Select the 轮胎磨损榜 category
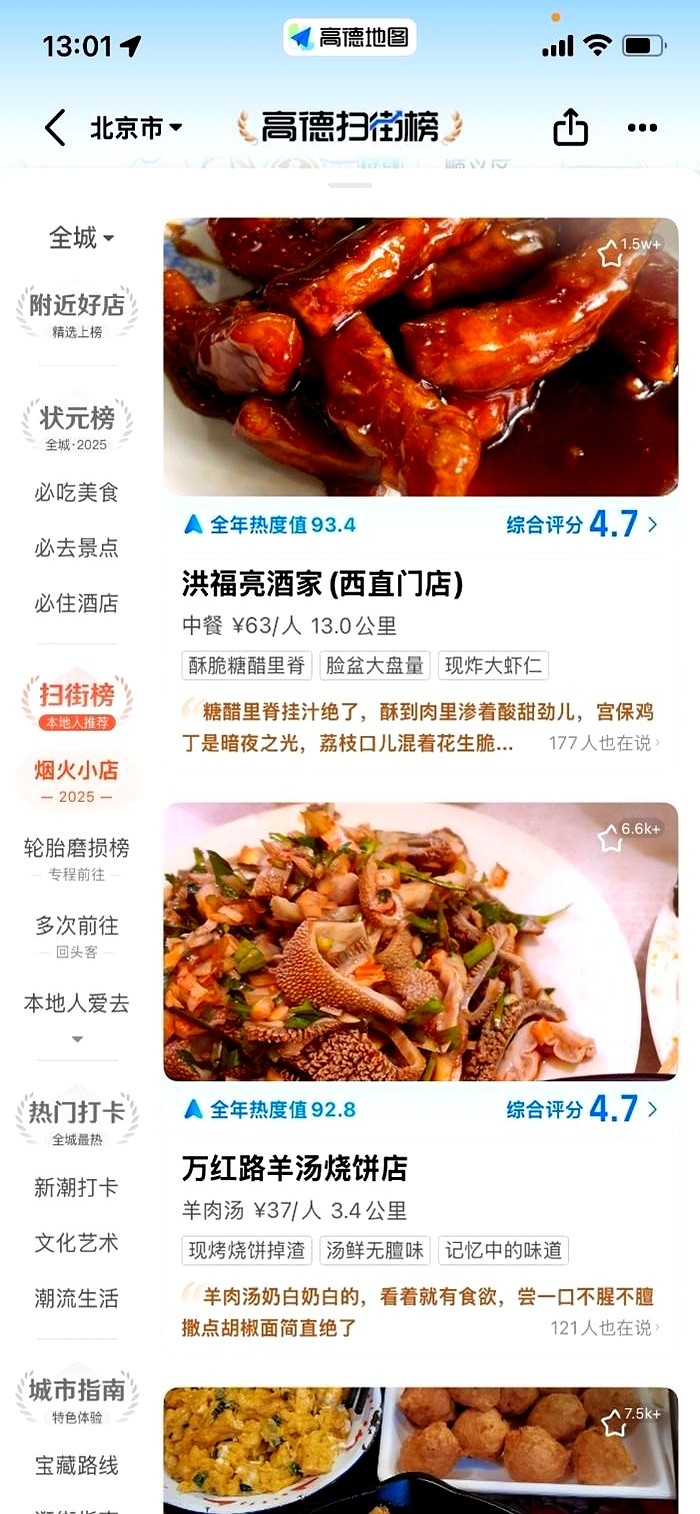Image resolution: width=700 pixels, height=1514 pixels. point(77,855)
